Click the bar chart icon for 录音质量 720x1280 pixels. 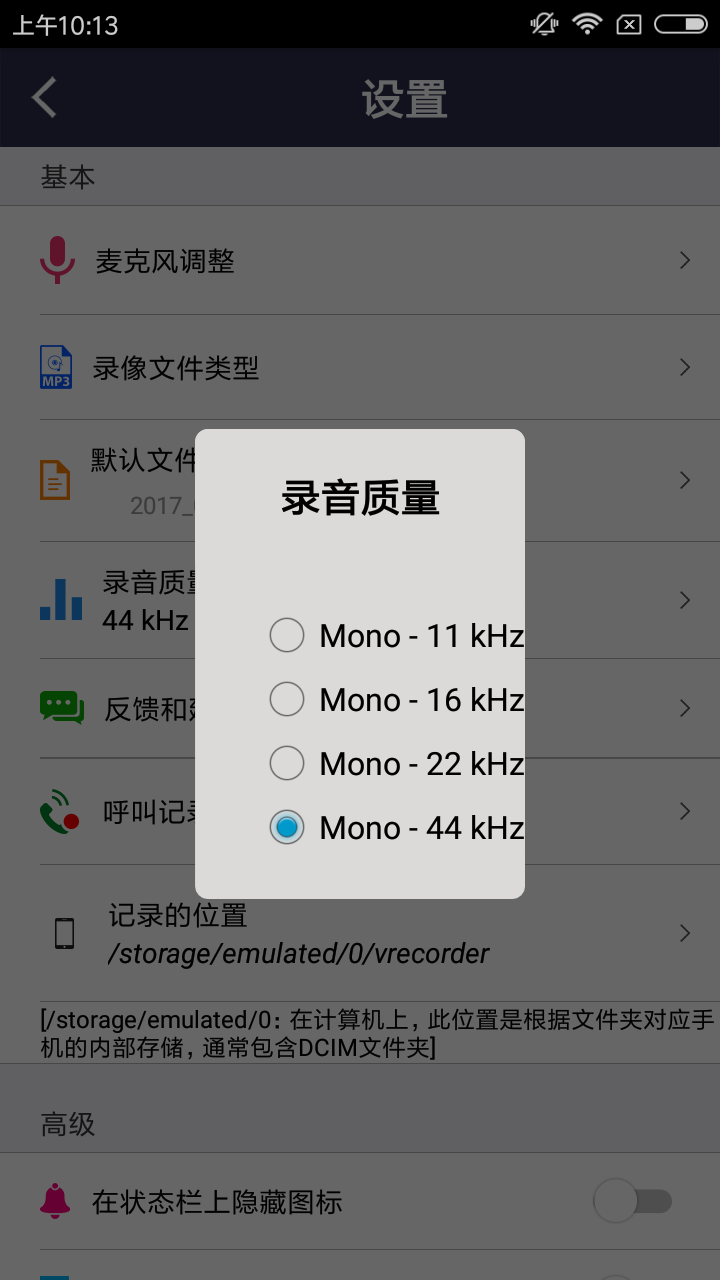(x=61, y=598)
